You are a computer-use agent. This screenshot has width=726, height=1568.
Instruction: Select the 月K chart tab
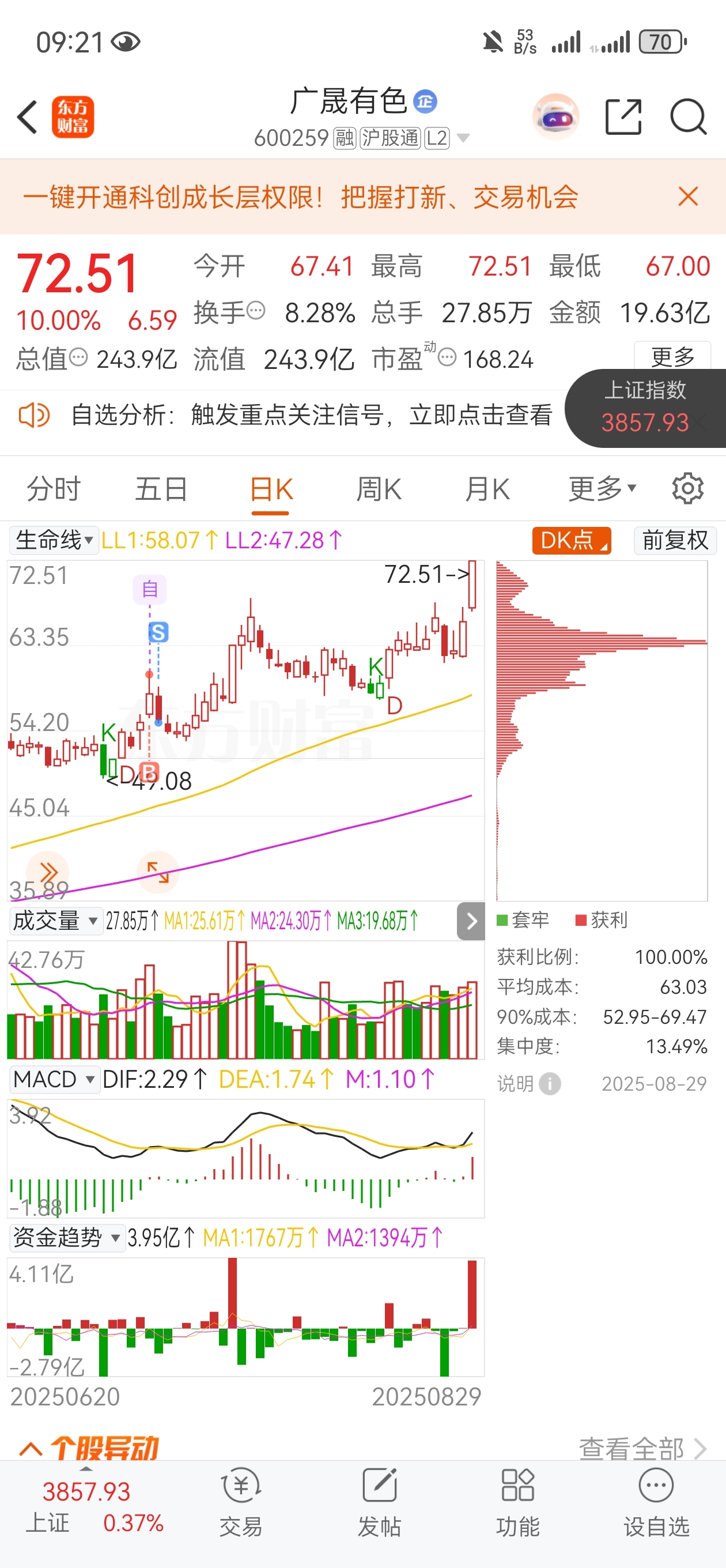[487, 489]
